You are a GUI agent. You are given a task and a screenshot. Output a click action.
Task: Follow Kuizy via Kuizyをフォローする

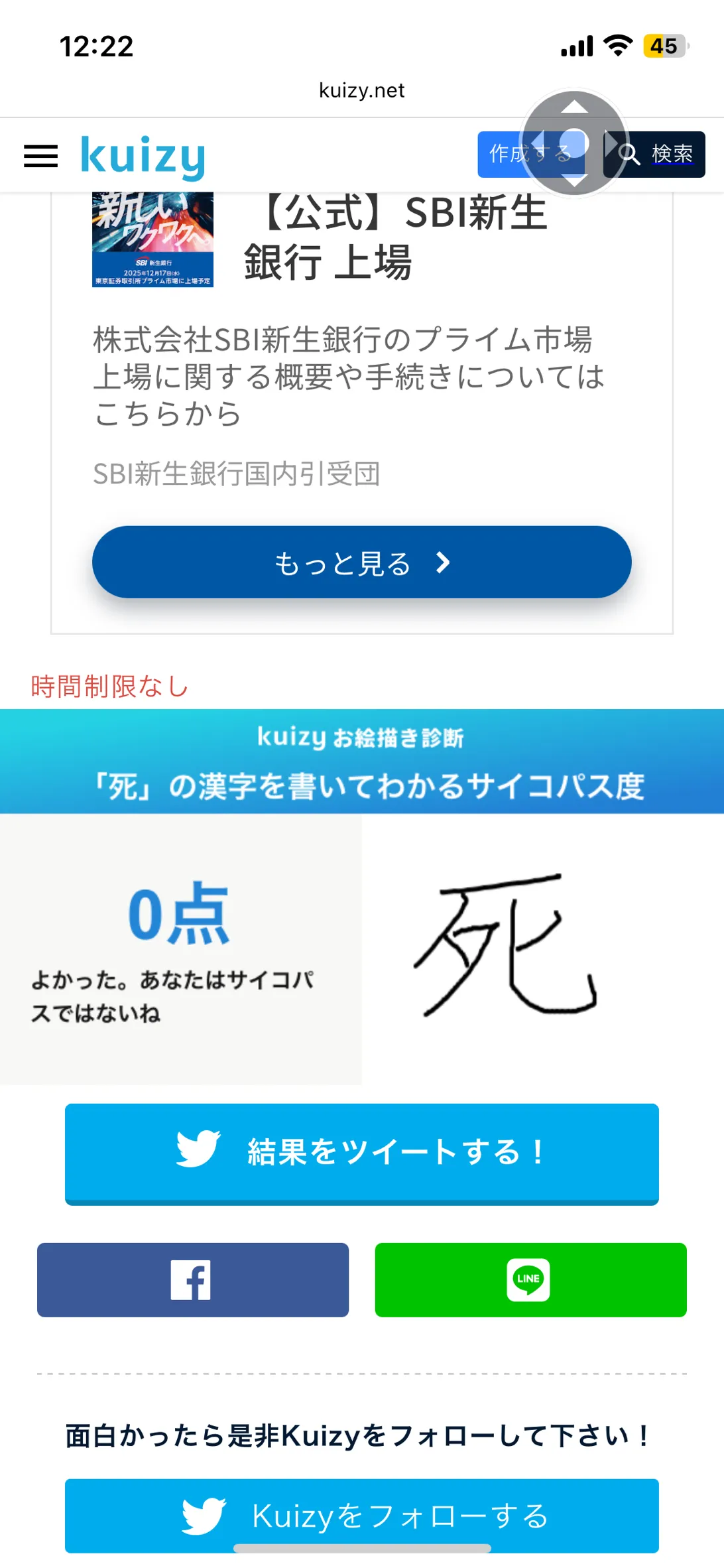coord(361,1515)
